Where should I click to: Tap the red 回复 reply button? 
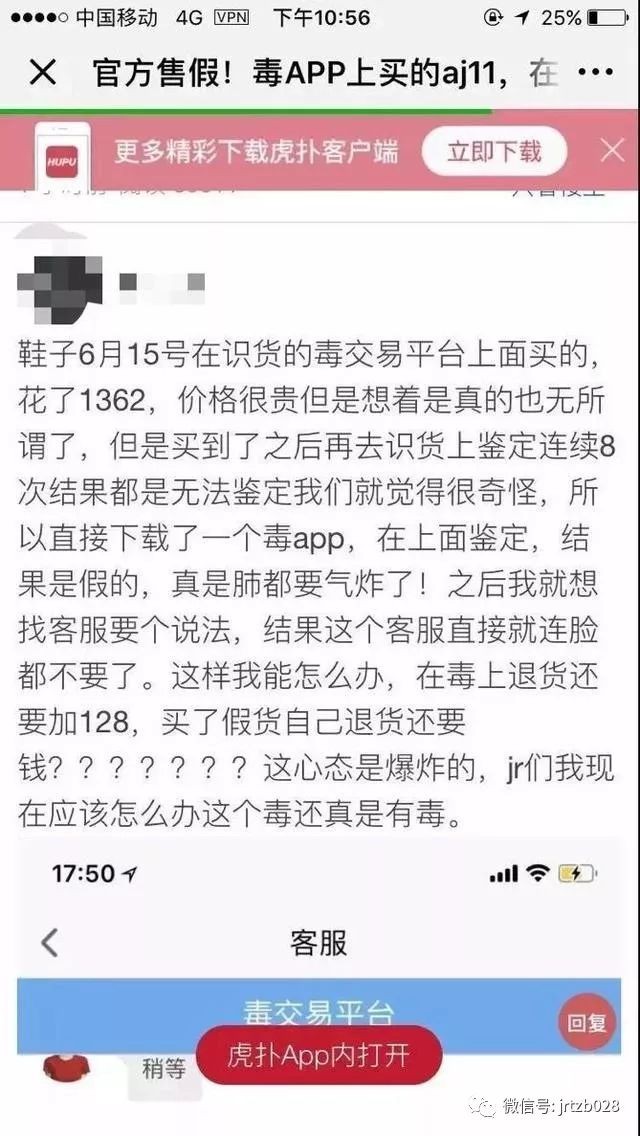(x=586, y=1022)
